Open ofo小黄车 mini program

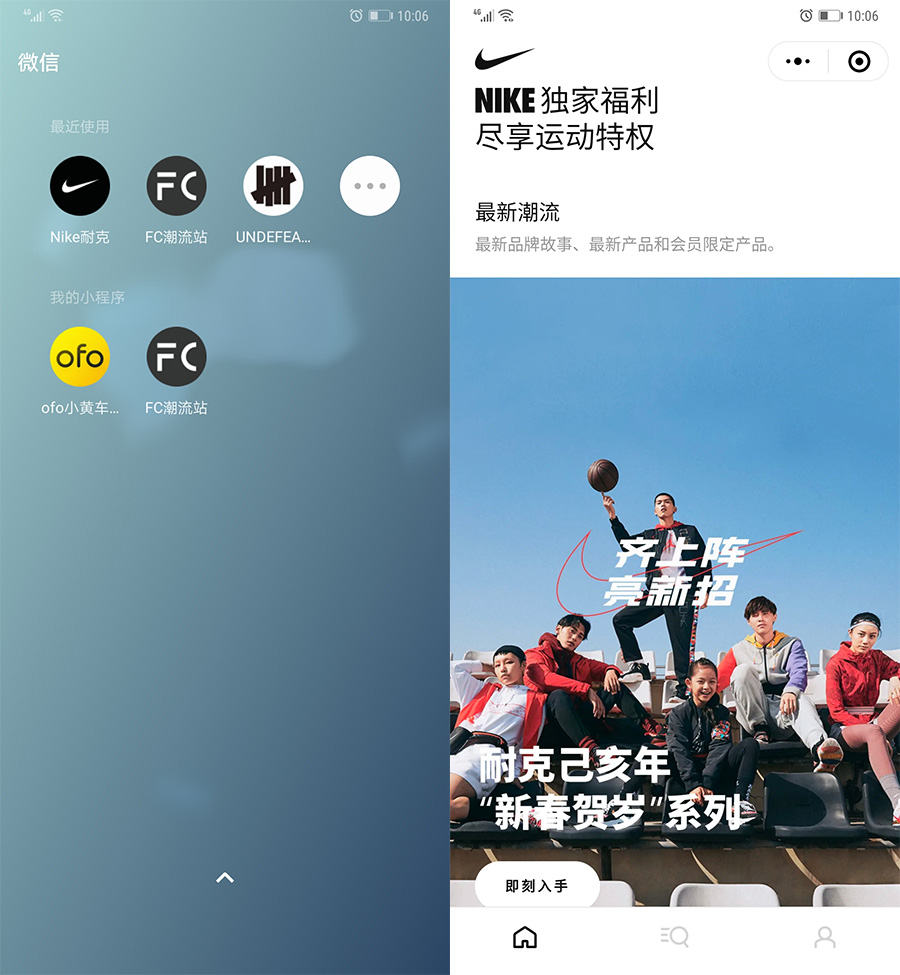(80, 357)
